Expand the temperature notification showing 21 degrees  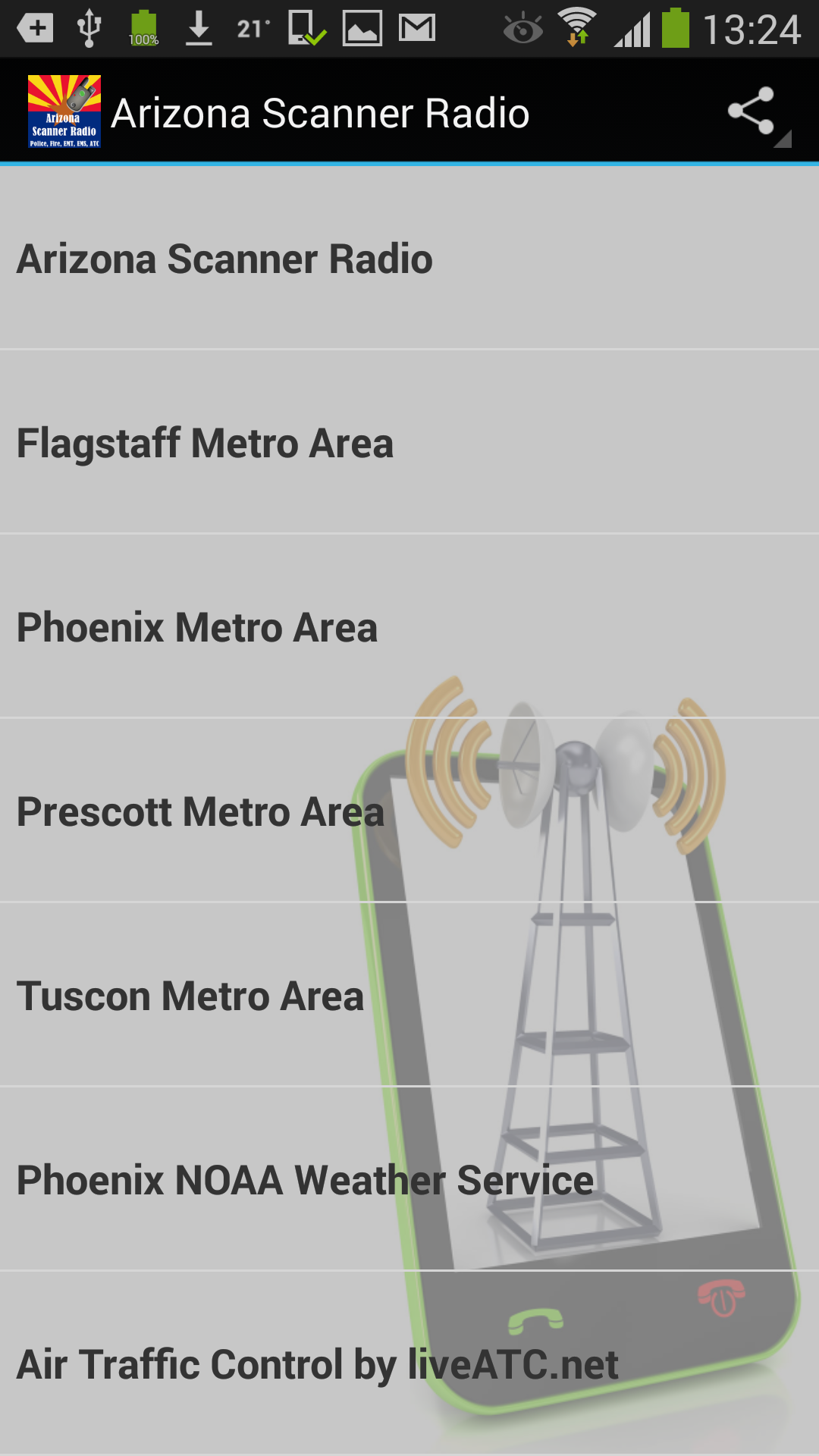point(253,27)
